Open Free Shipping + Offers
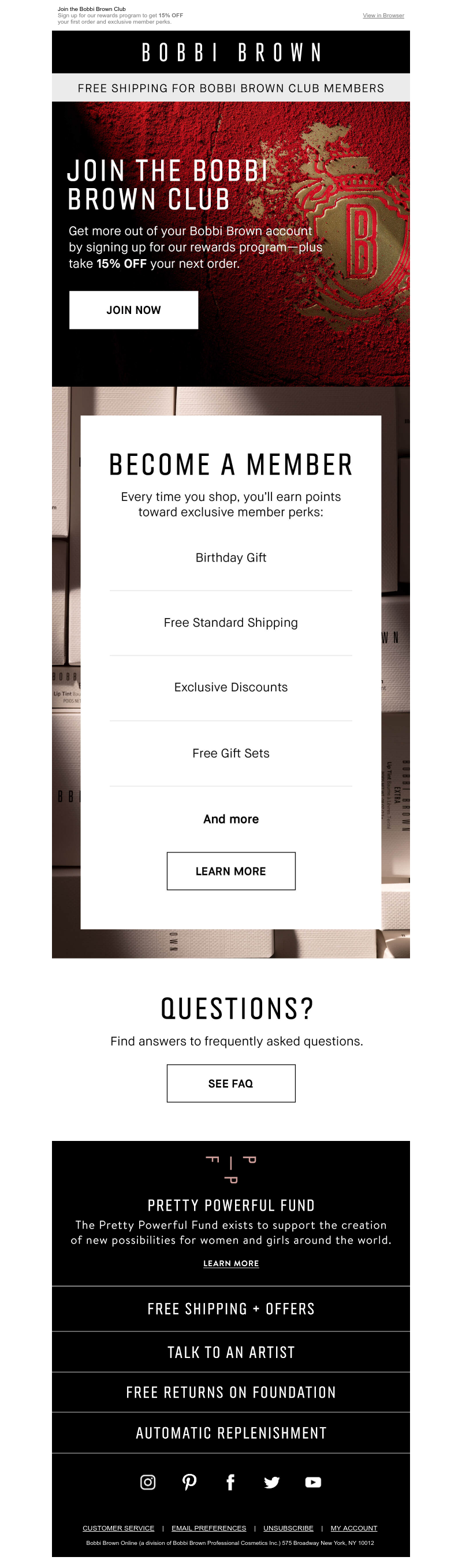The width and height of the screenshot is (462, 1568). coord(230,1308)
